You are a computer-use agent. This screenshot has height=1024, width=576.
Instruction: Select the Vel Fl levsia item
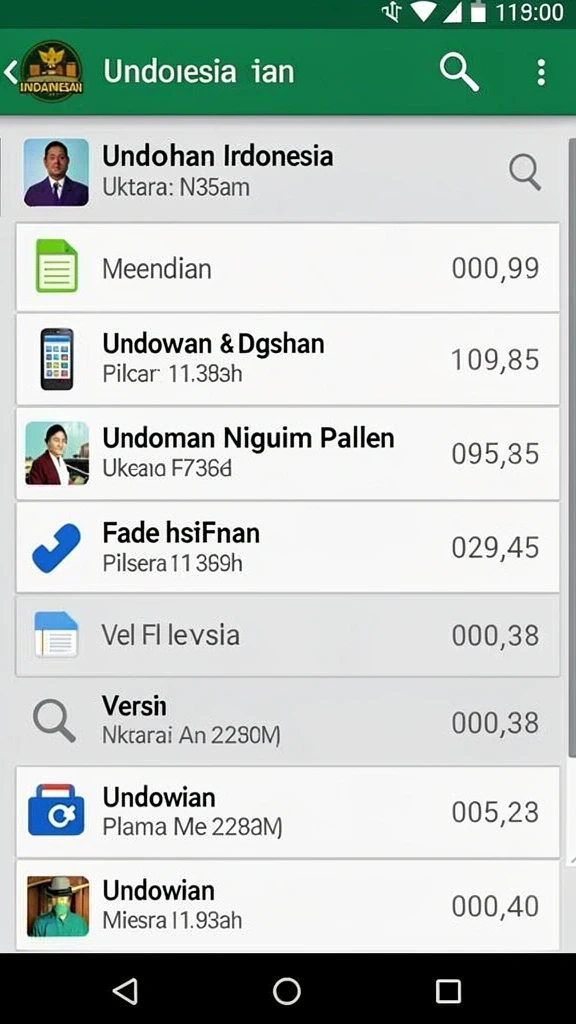coord(287,635)
